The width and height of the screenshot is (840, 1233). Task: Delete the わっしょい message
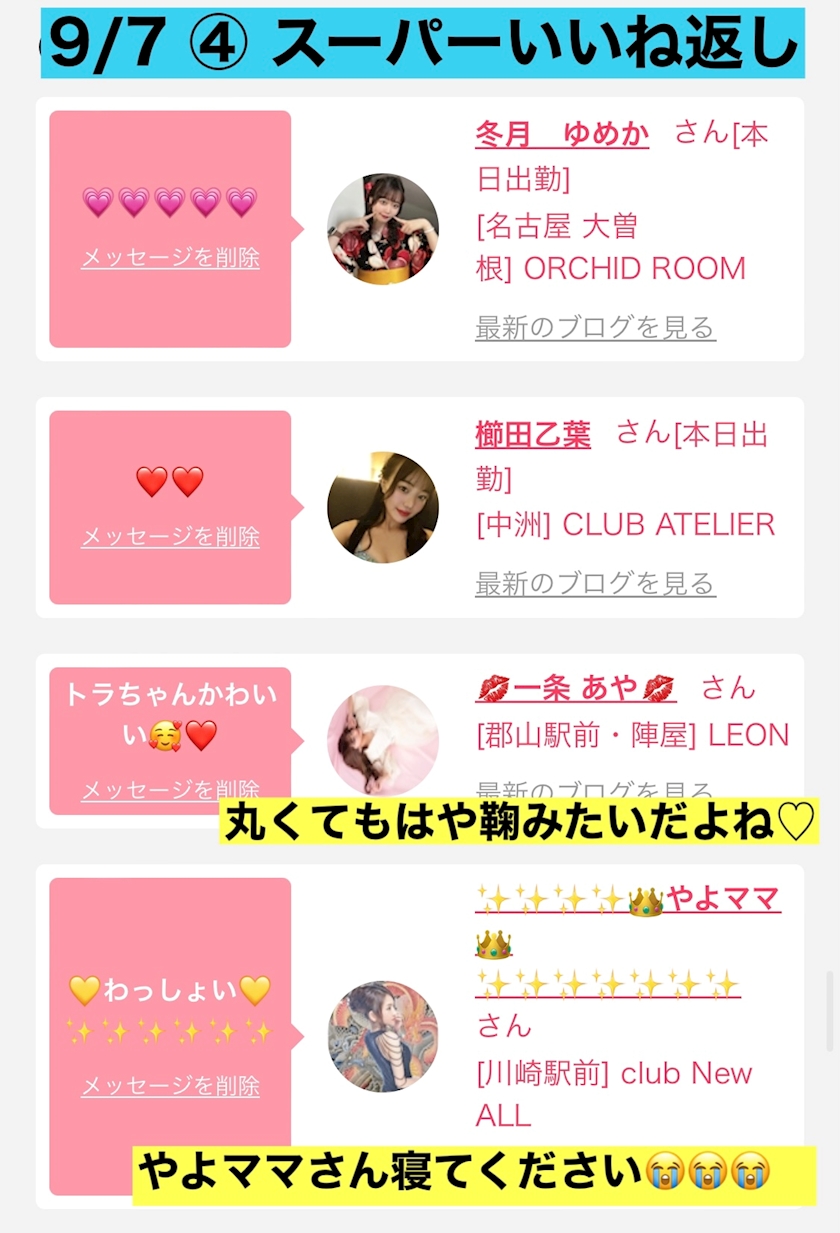click(170, 1085)
